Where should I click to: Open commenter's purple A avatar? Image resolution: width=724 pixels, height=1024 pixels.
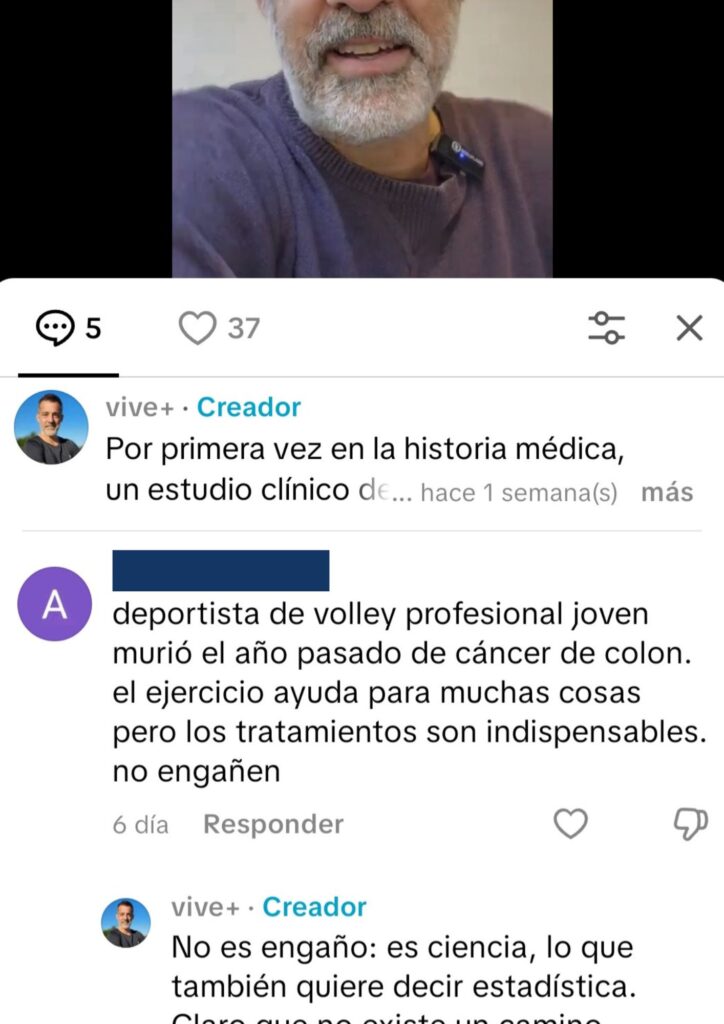coord(55,604)
